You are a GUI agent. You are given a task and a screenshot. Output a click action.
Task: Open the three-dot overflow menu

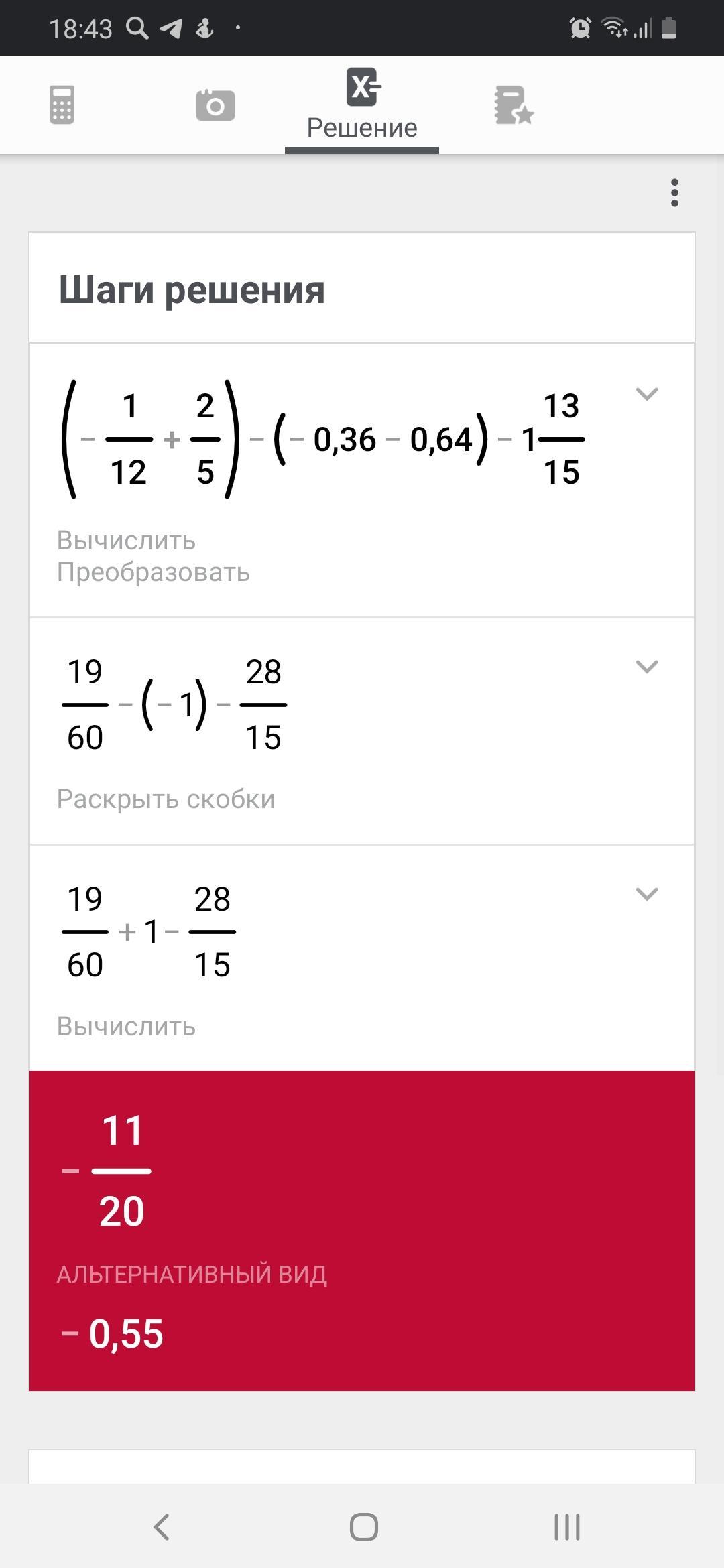click(674, 193)
